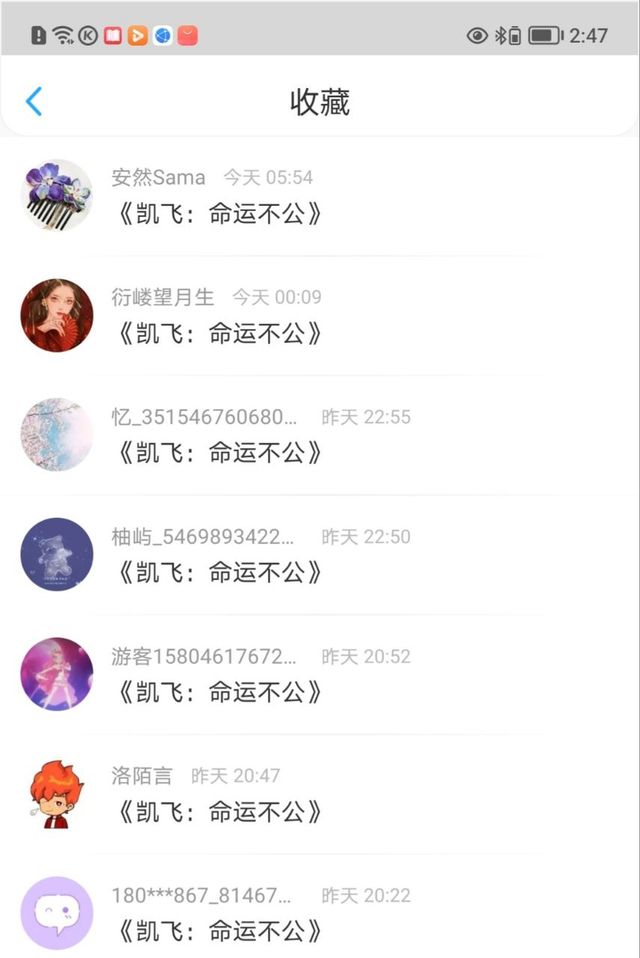Open the favorite from 衍嵝望月生
The height and width of the screenshot is (958, 640).
tap(320, 315)
